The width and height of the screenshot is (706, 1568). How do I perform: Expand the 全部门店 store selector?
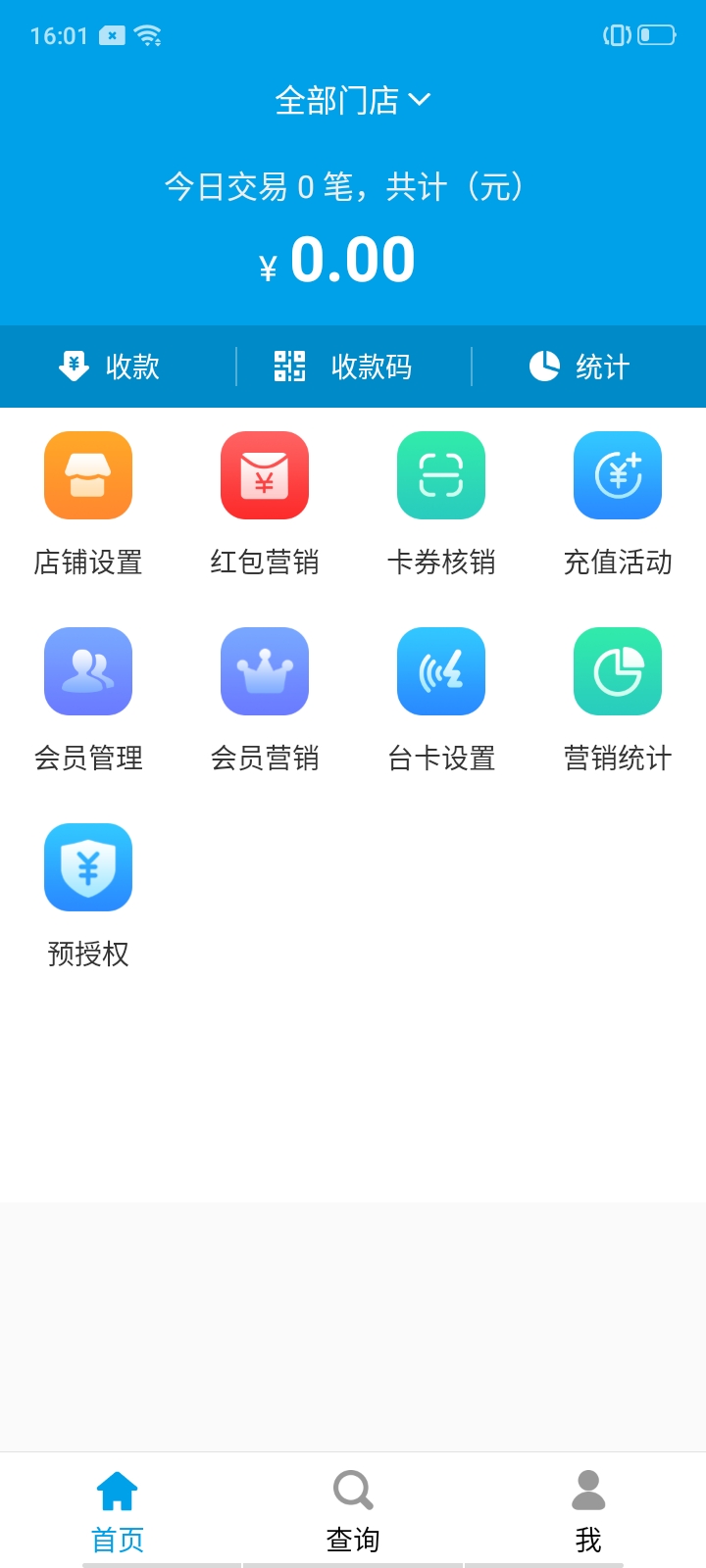coord(352,100)
